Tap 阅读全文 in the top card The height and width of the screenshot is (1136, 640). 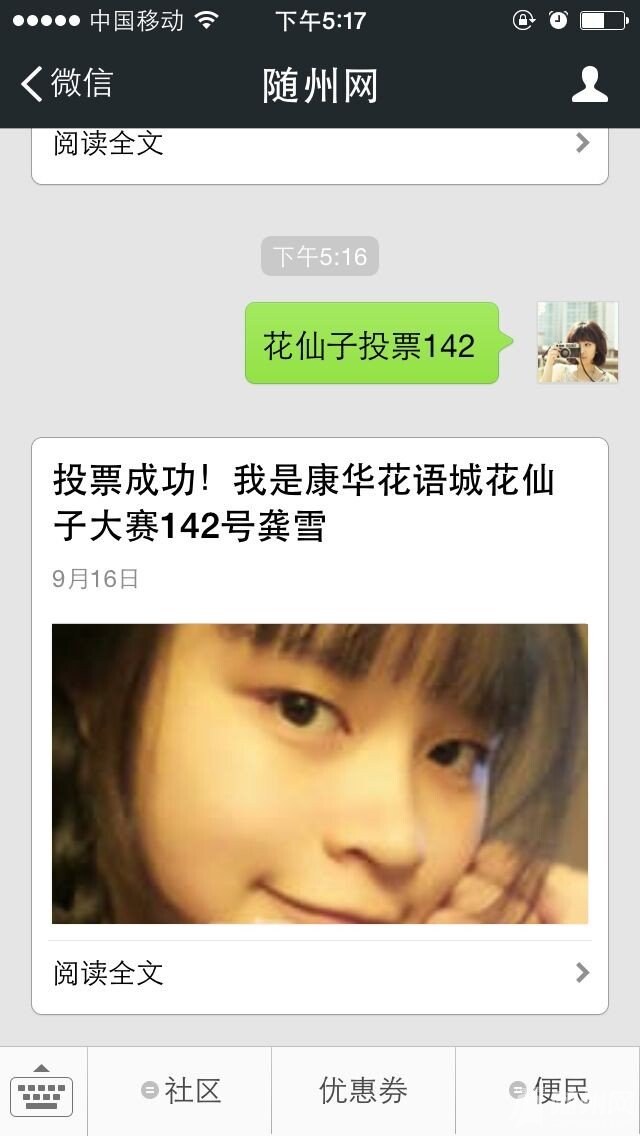pyautogui.click(x=320, y=145)
